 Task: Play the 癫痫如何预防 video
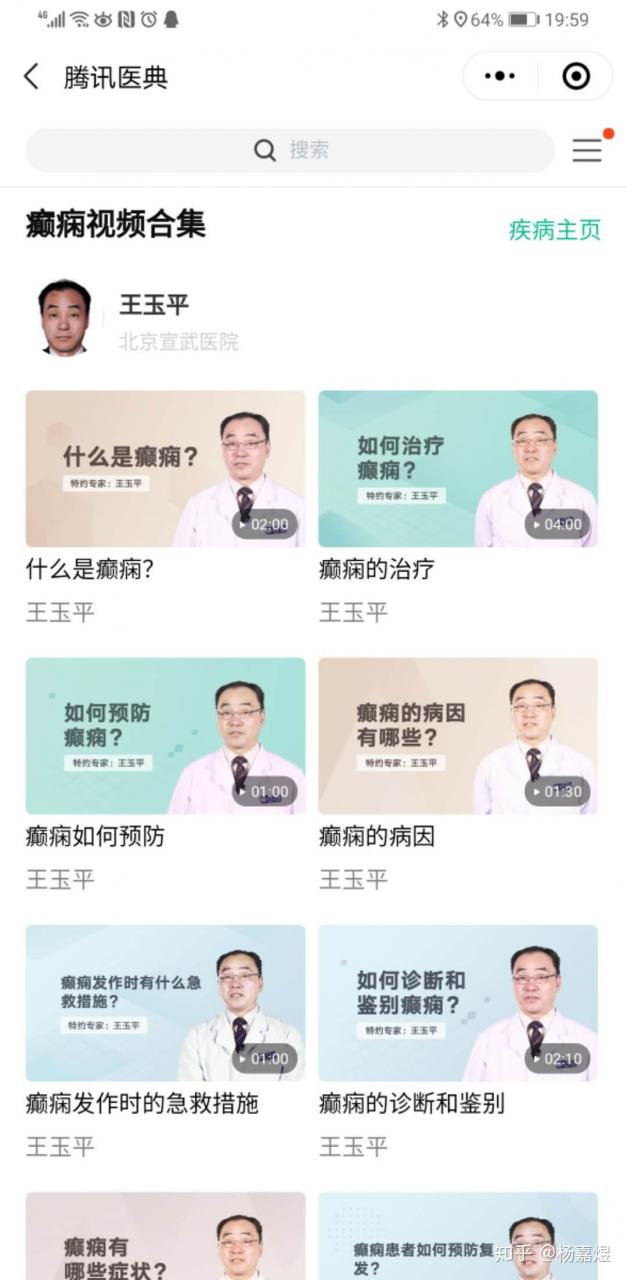tap(165, 735)
